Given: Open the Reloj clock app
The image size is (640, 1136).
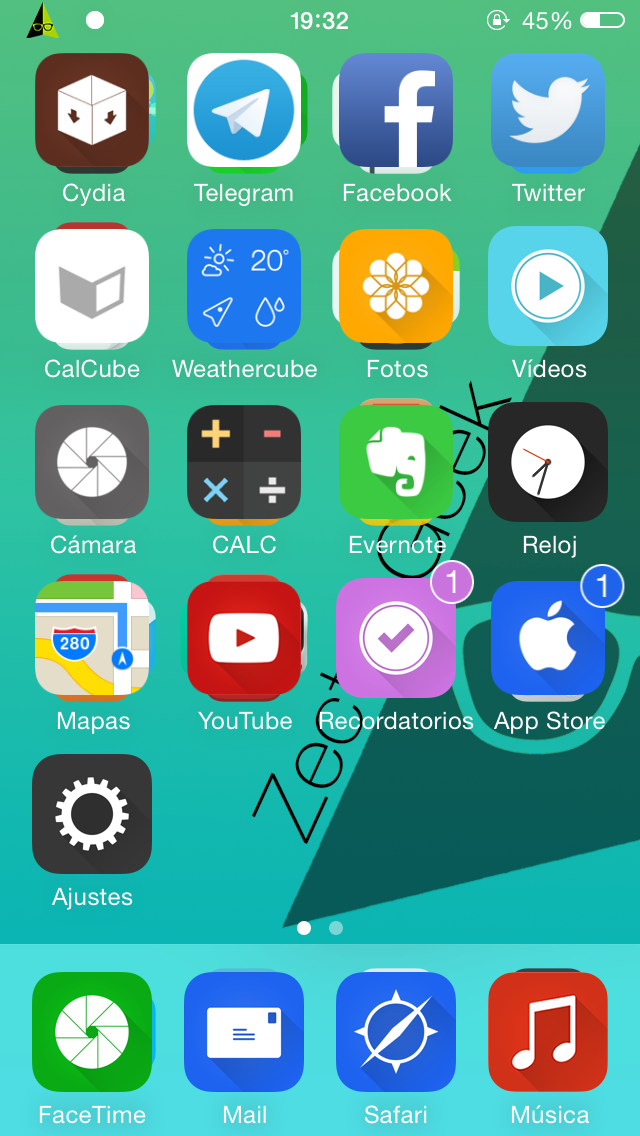Looking at the screenshot, I should pos(548,462).
